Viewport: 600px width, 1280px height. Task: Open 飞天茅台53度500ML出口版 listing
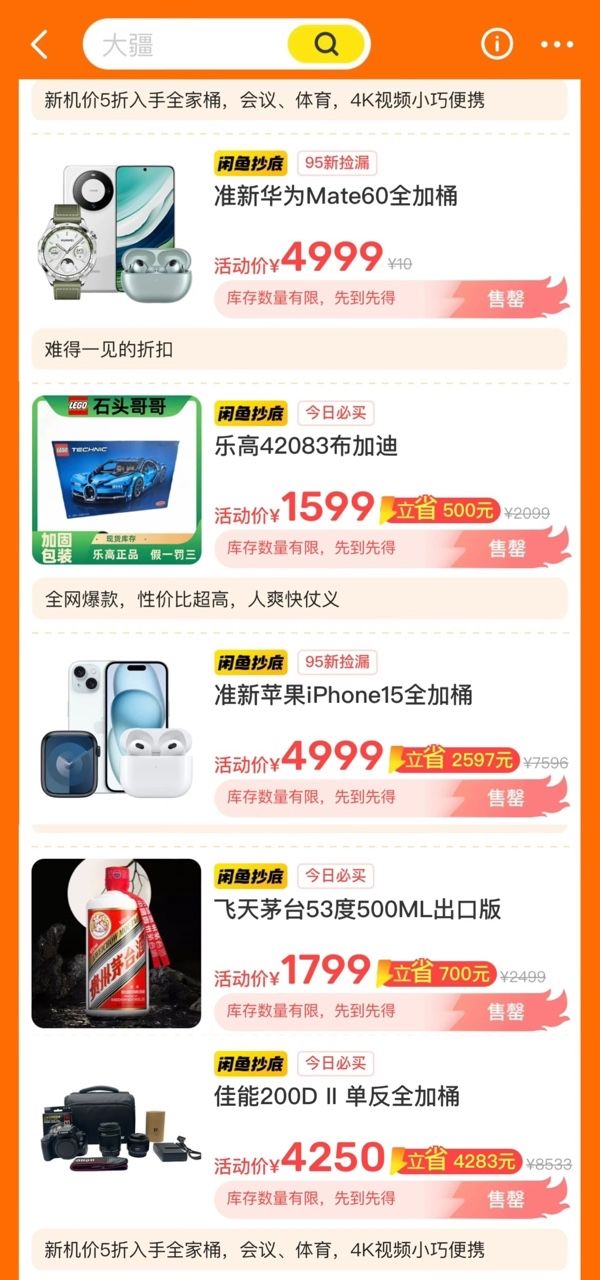(x=357, y=909)
